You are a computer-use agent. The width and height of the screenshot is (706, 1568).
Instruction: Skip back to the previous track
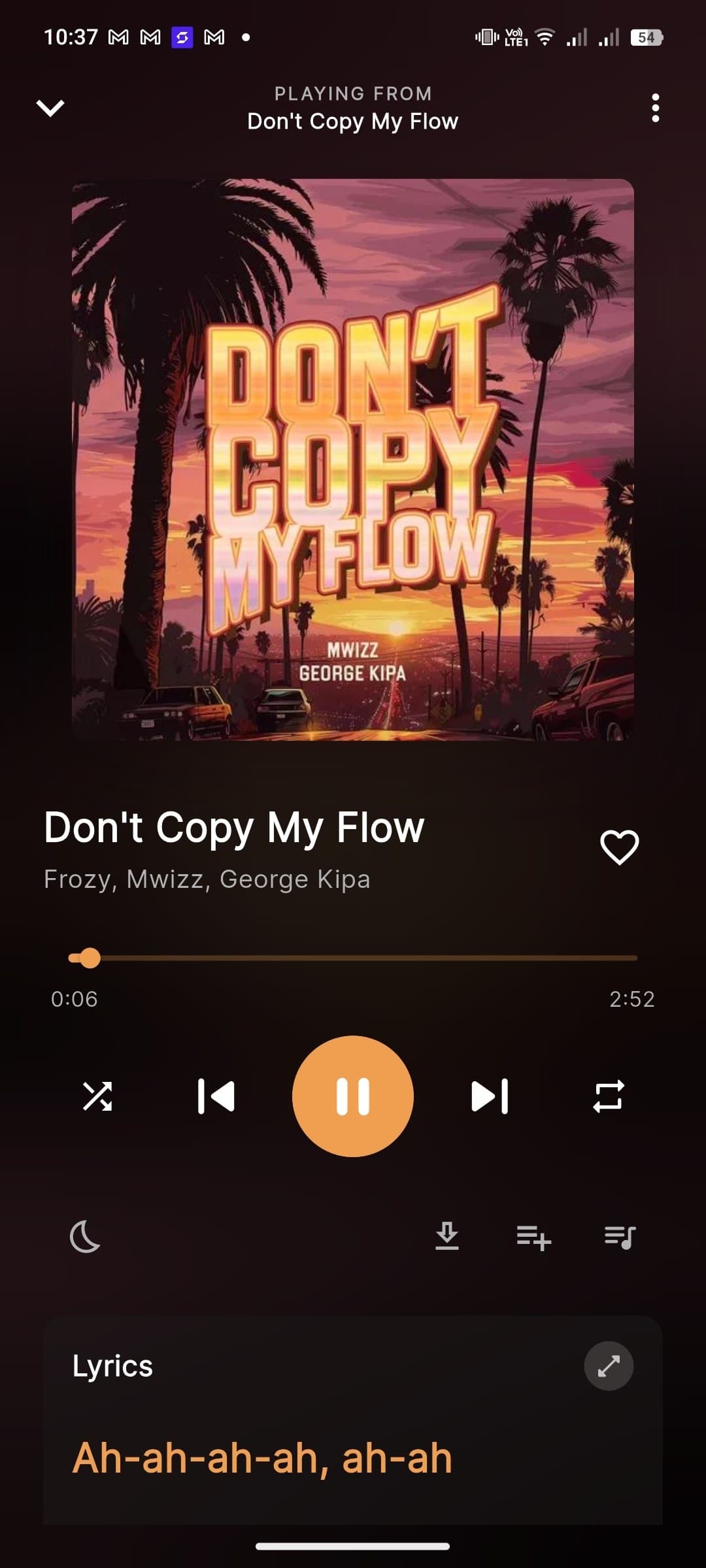point(216,1096)
